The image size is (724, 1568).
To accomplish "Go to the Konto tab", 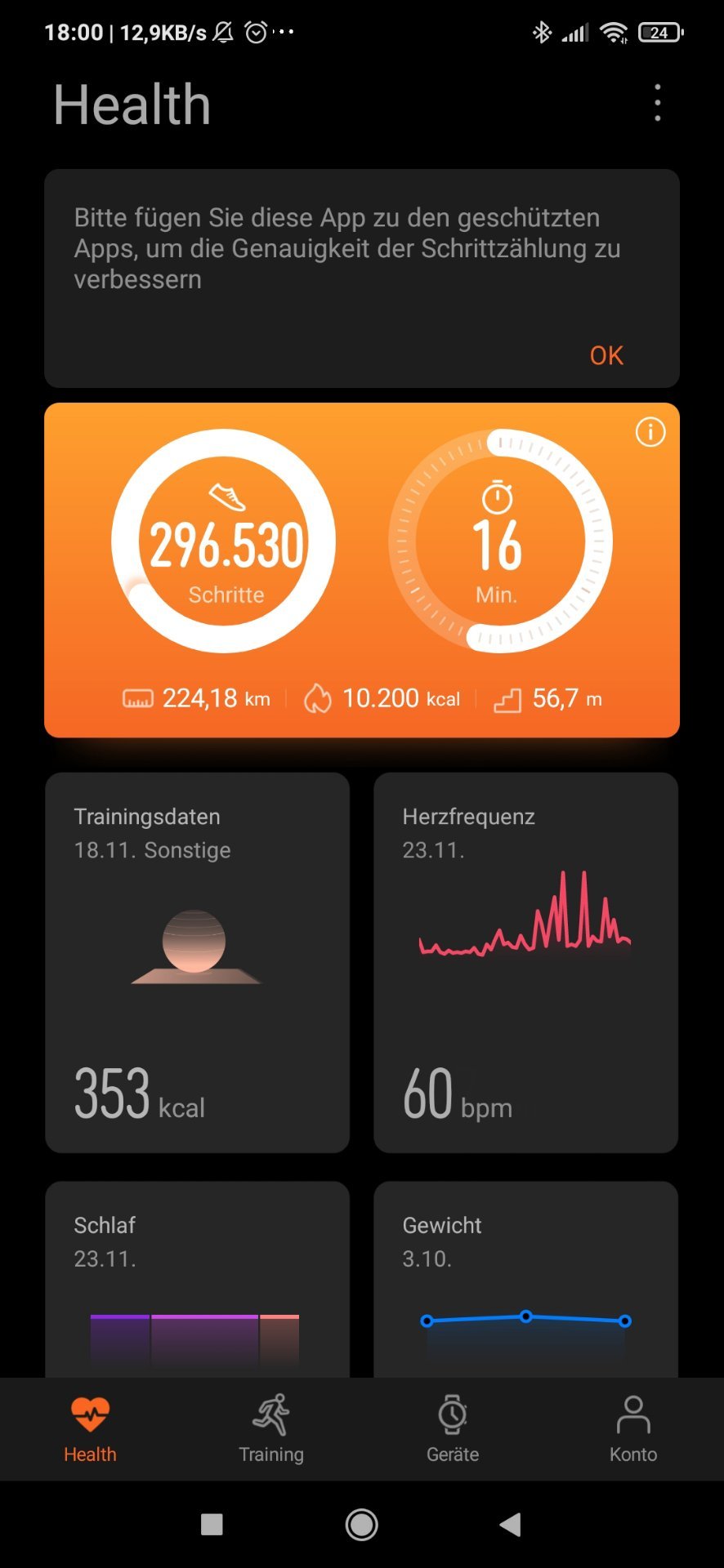I will [633, 1429].
